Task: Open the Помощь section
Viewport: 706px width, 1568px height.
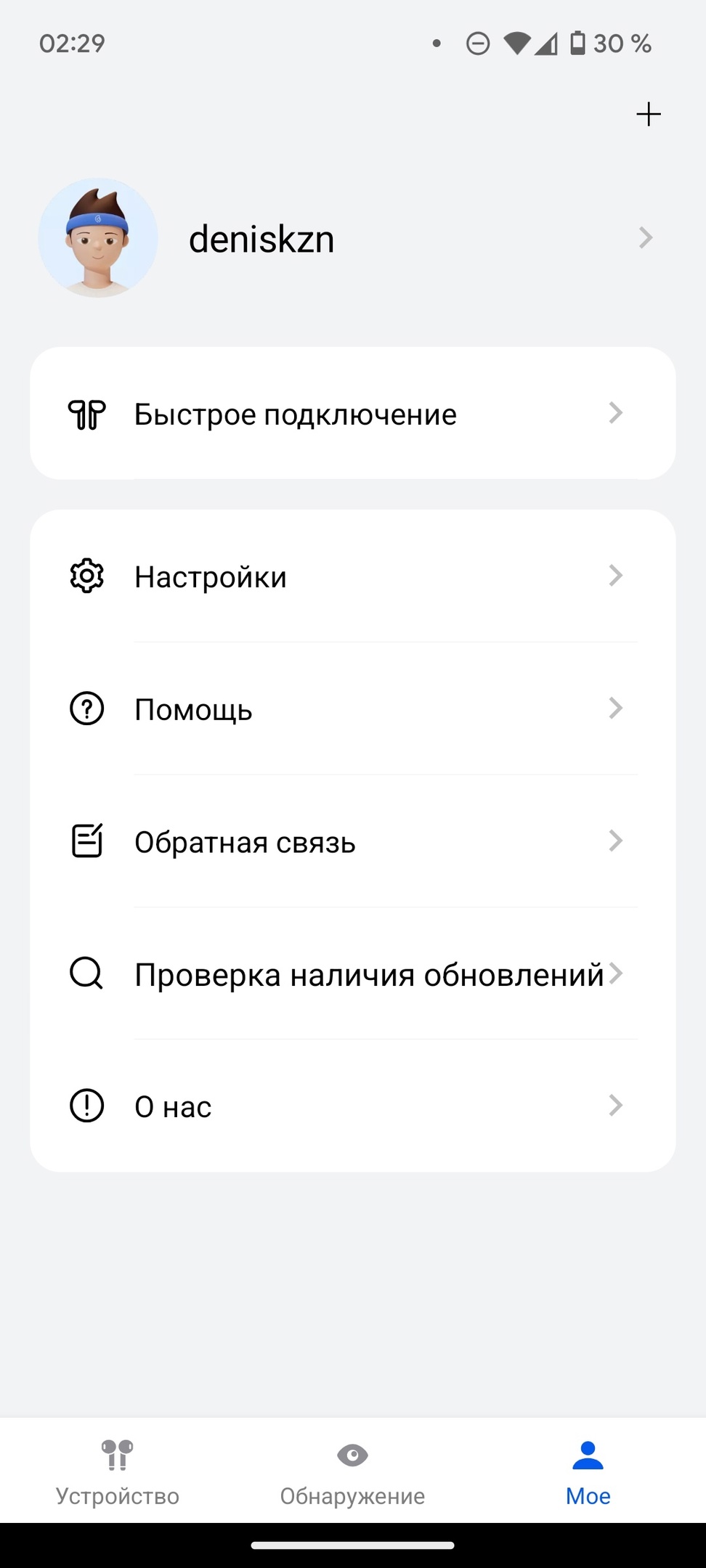Action: coord(353,709)
